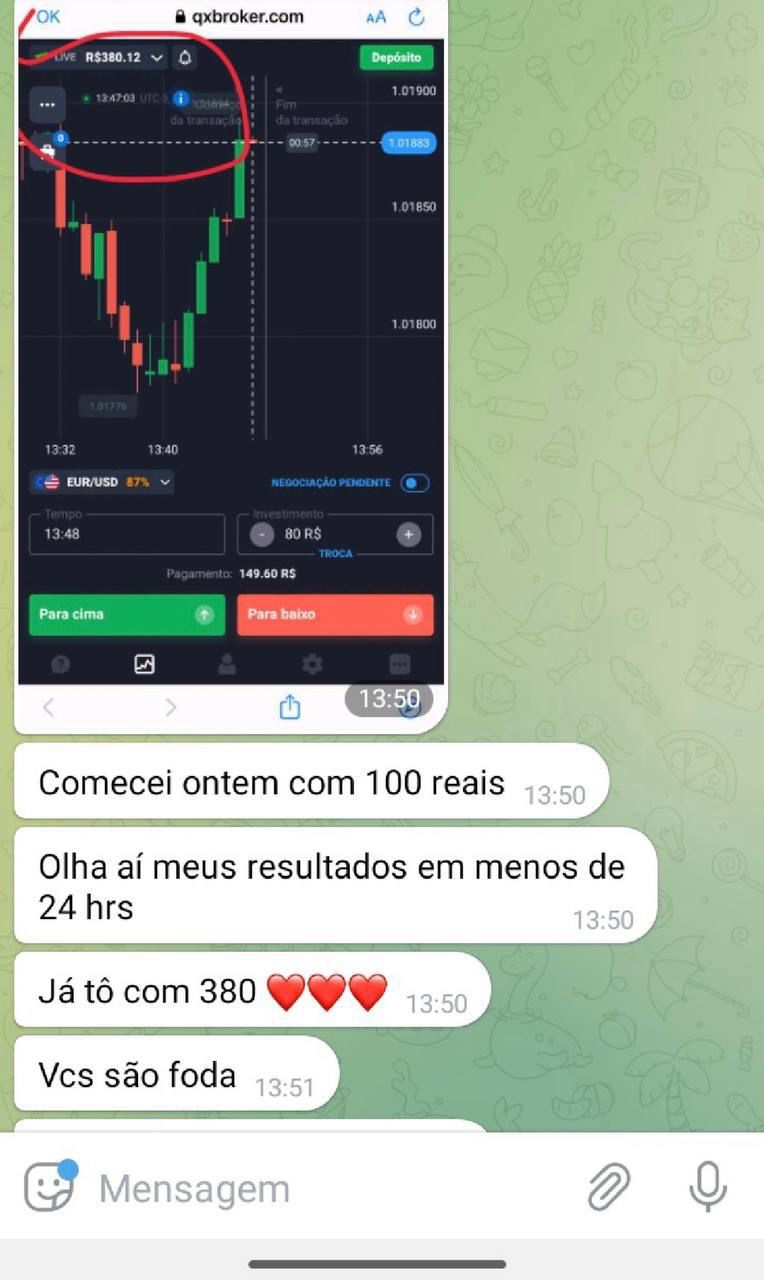Tap the microphone voice message icon

(708, 1188)
